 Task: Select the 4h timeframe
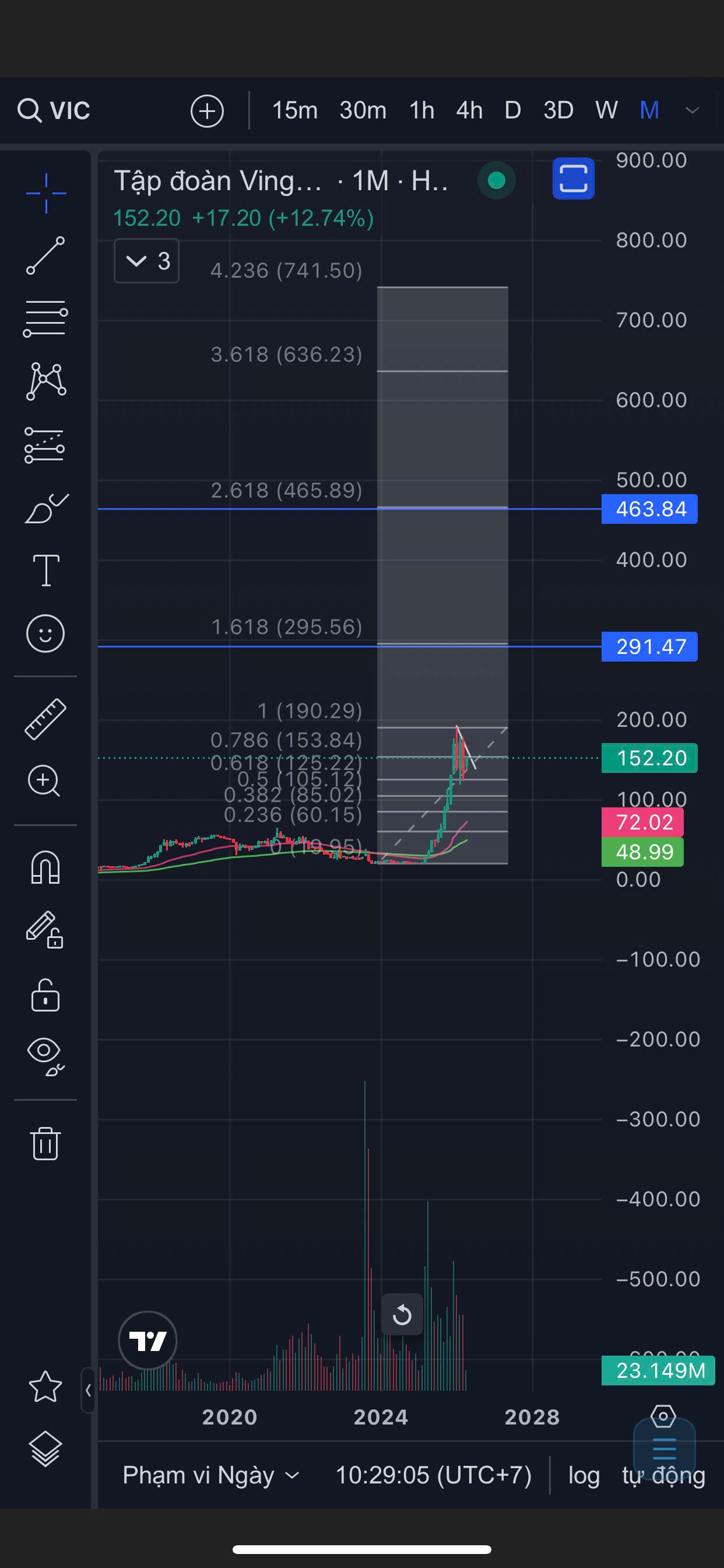469,110
